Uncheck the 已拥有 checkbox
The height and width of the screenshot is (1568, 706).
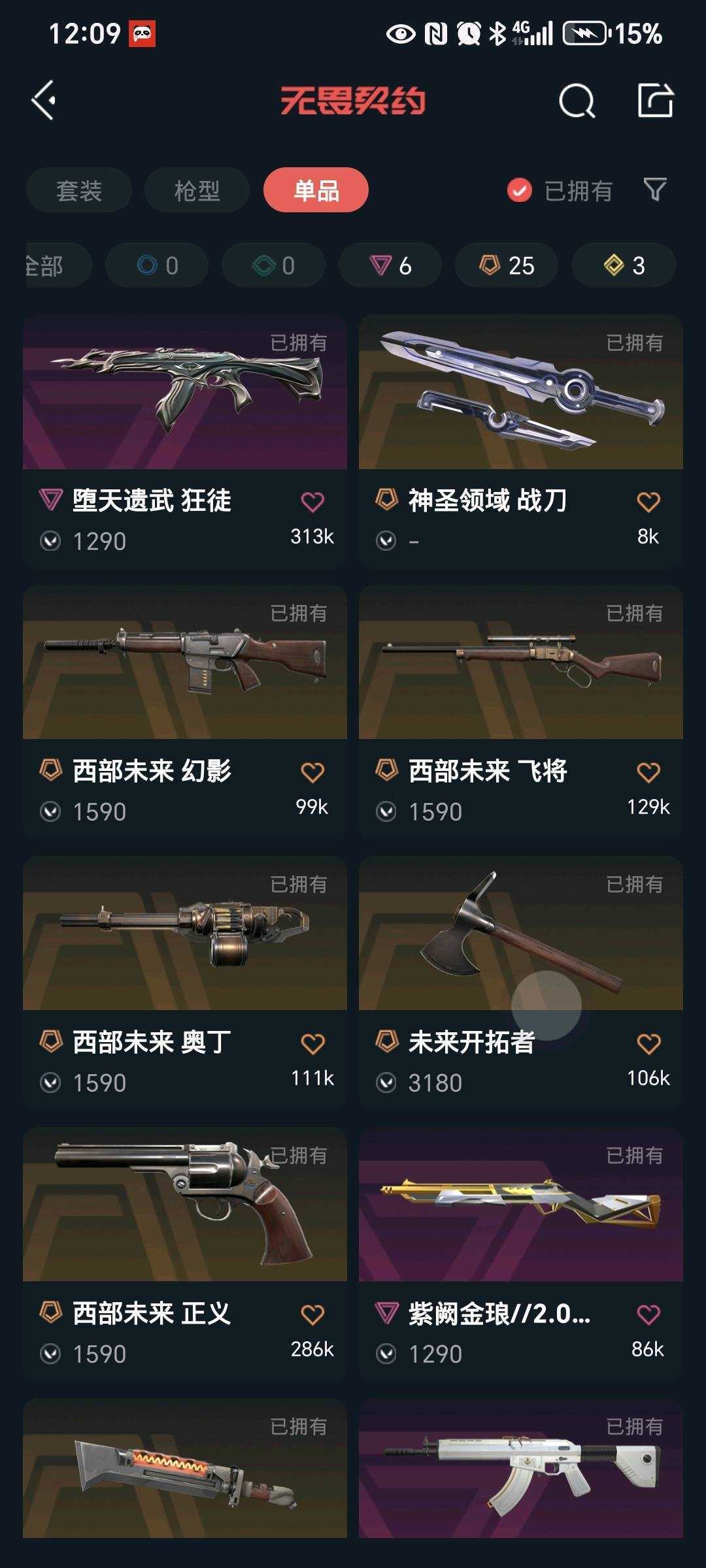pos(520,190)
